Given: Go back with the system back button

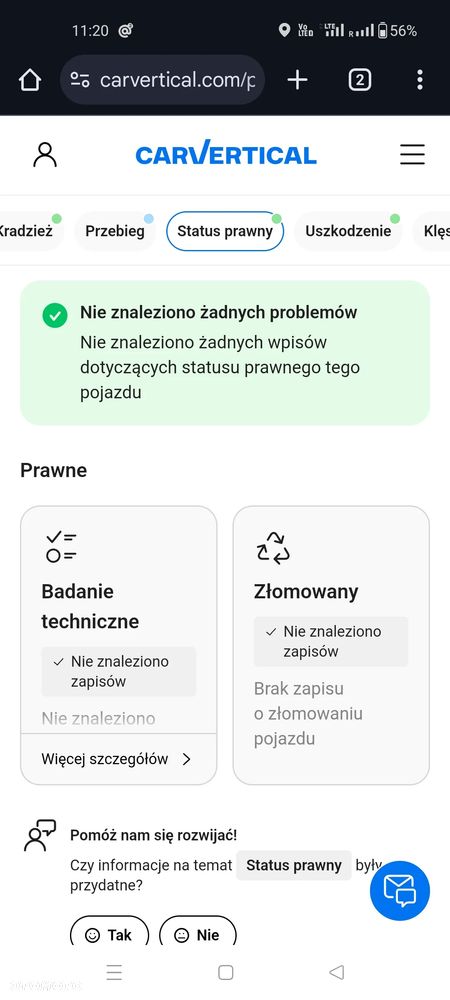Looking at the screenshot, I should 337,972.
